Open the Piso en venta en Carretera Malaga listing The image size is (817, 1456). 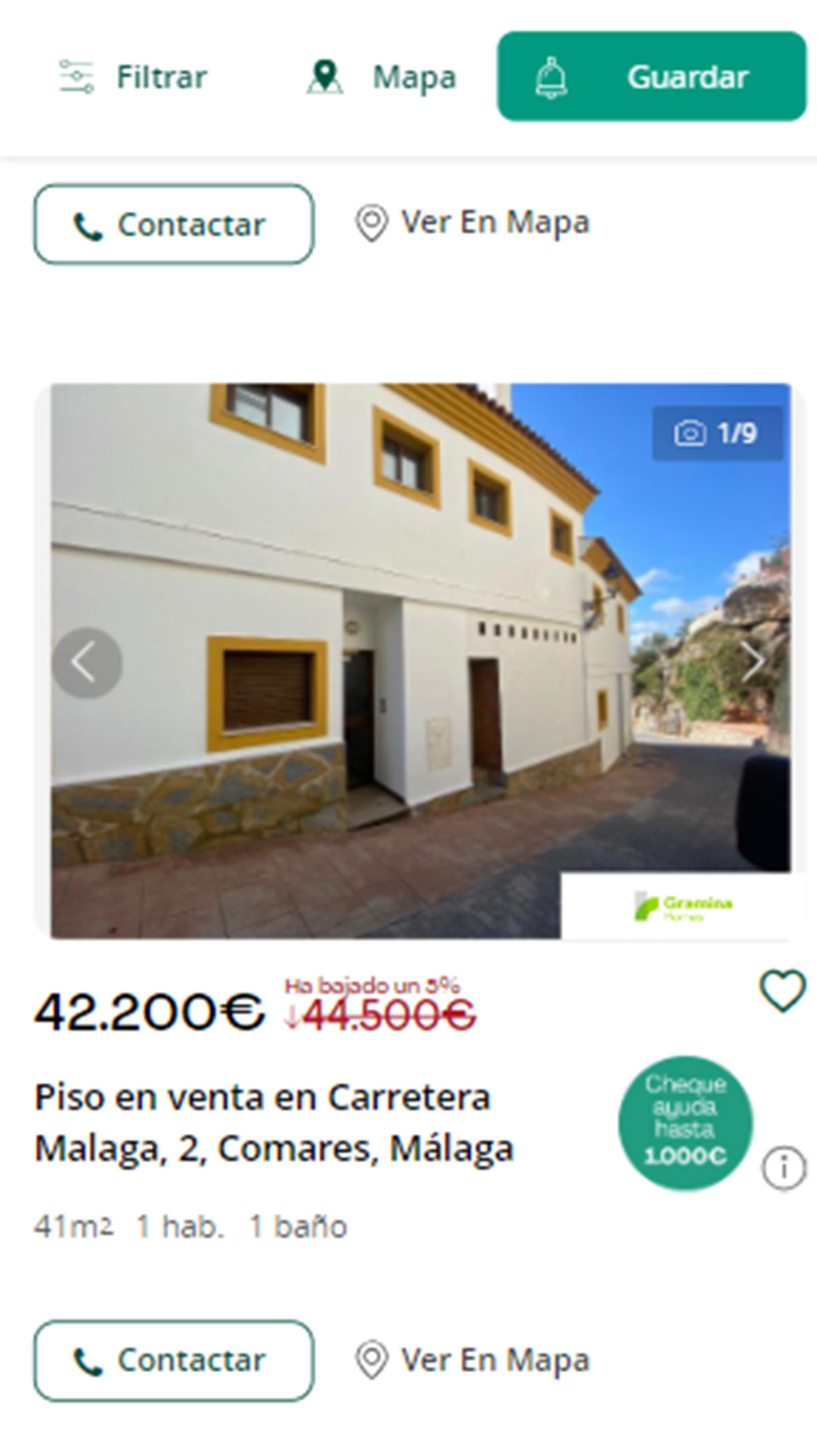tap(274, 1123)
